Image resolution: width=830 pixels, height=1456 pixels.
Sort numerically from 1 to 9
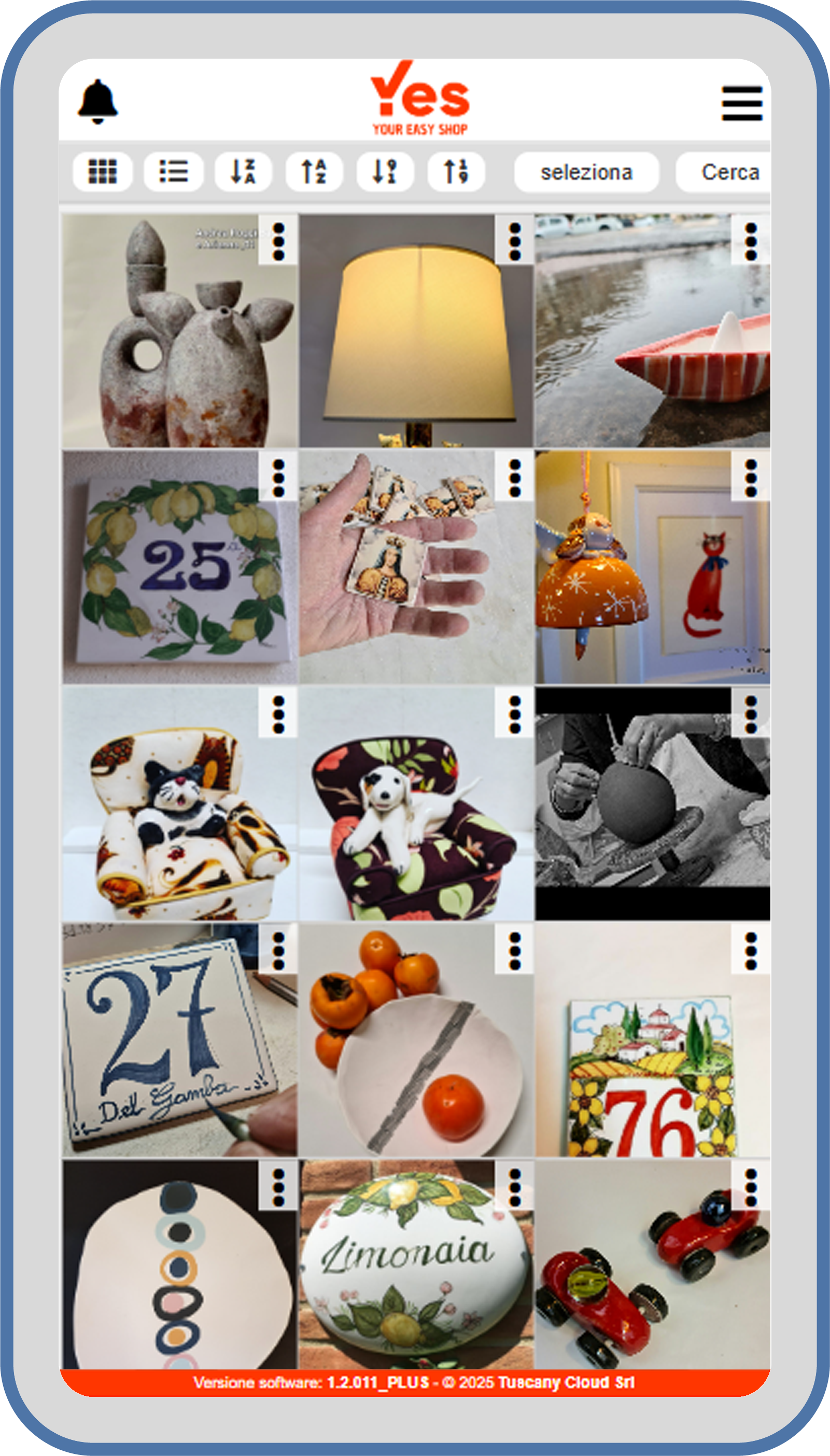click(456, 172)
